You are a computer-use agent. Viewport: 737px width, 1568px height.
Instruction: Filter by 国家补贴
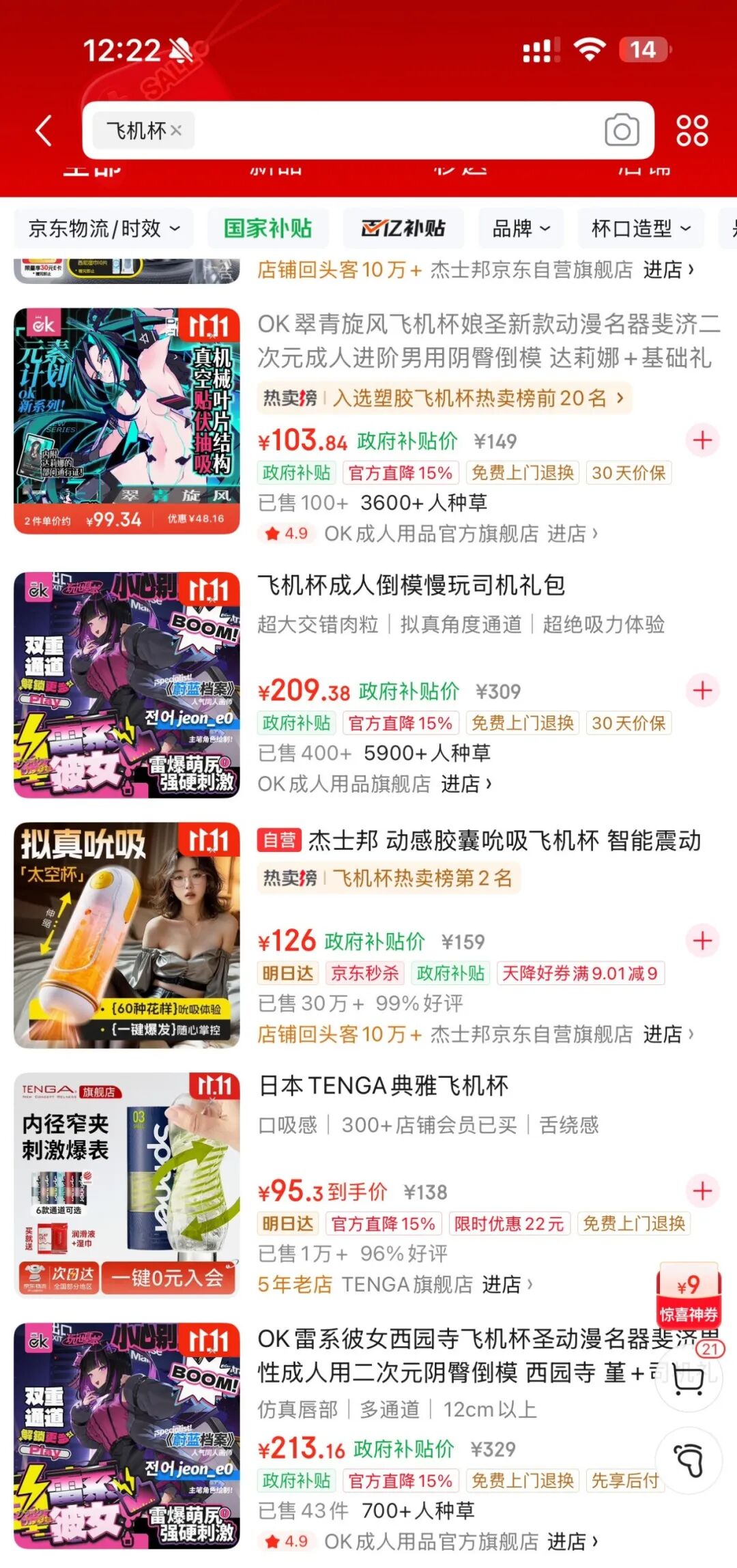tap(268, 228)
